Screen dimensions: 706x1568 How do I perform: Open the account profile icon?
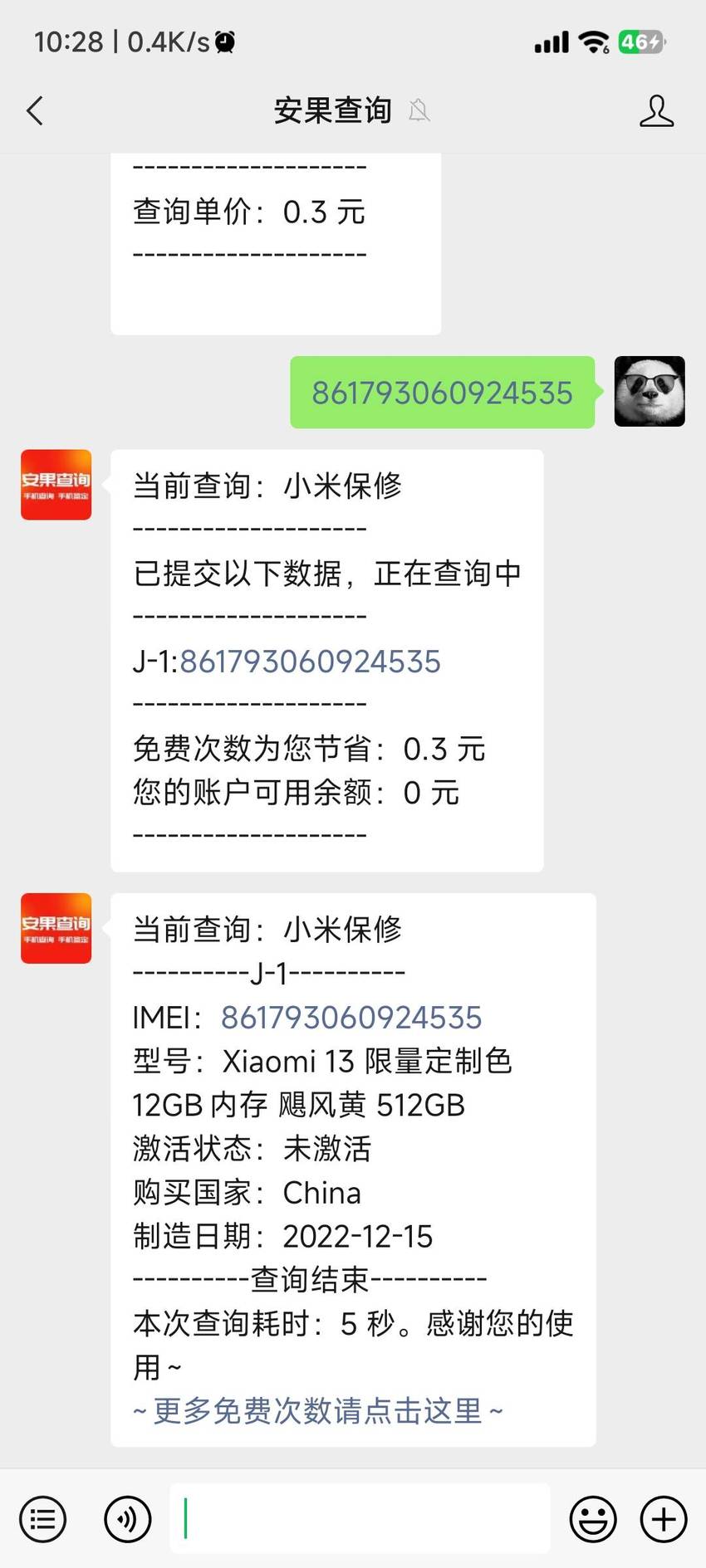(656, 110)
